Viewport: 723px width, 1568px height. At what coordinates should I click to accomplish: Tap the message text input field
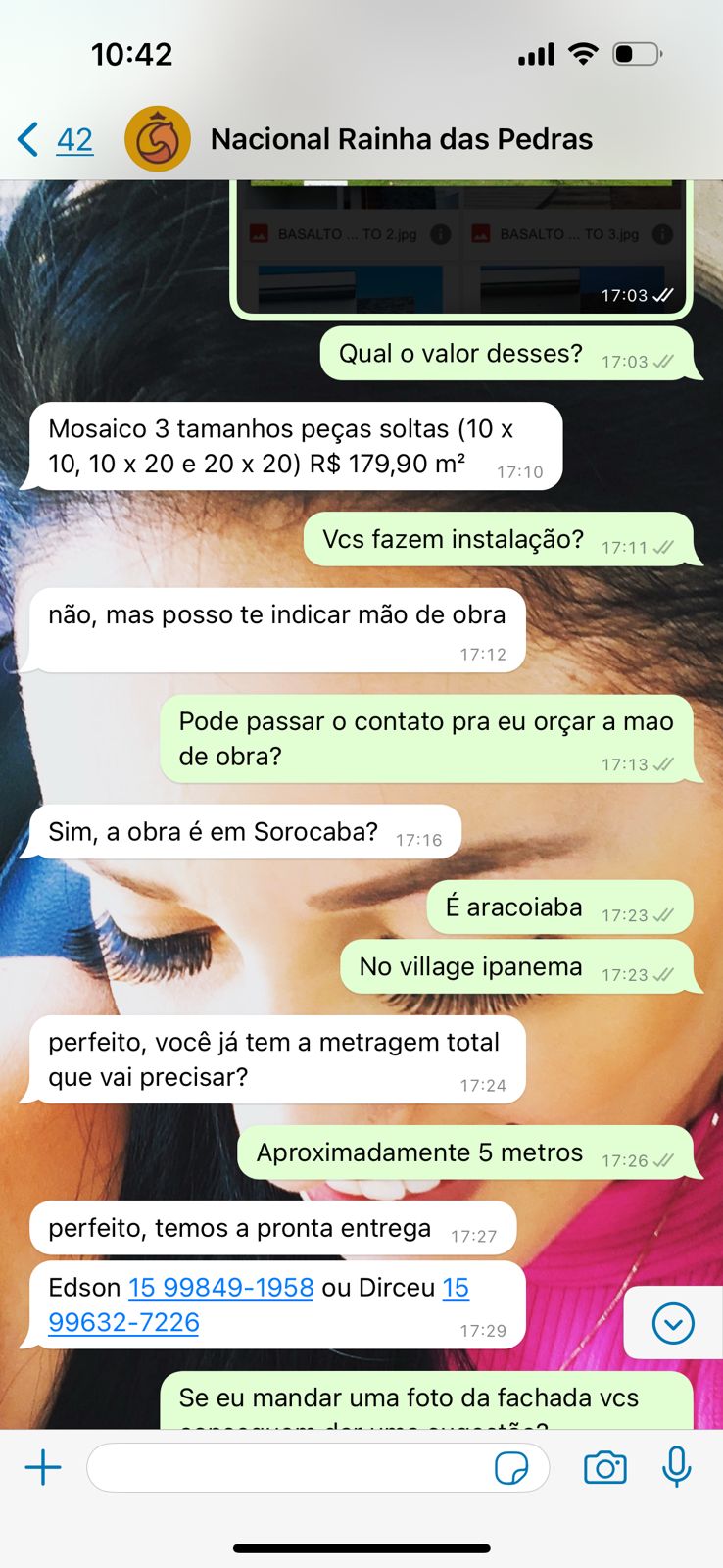click(x=294, y=1467)
